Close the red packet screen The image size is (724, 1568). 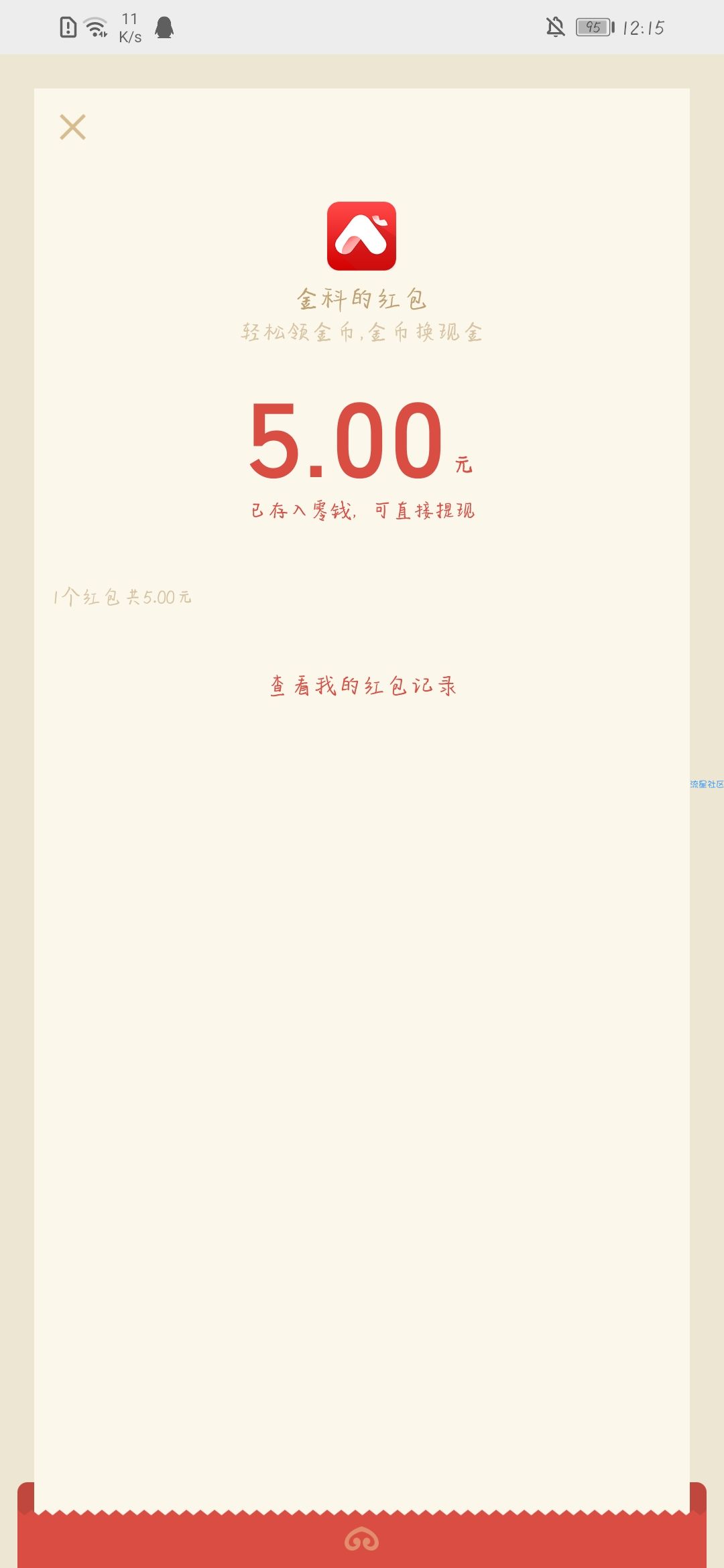pyautogui.click(x=72, y=127)
